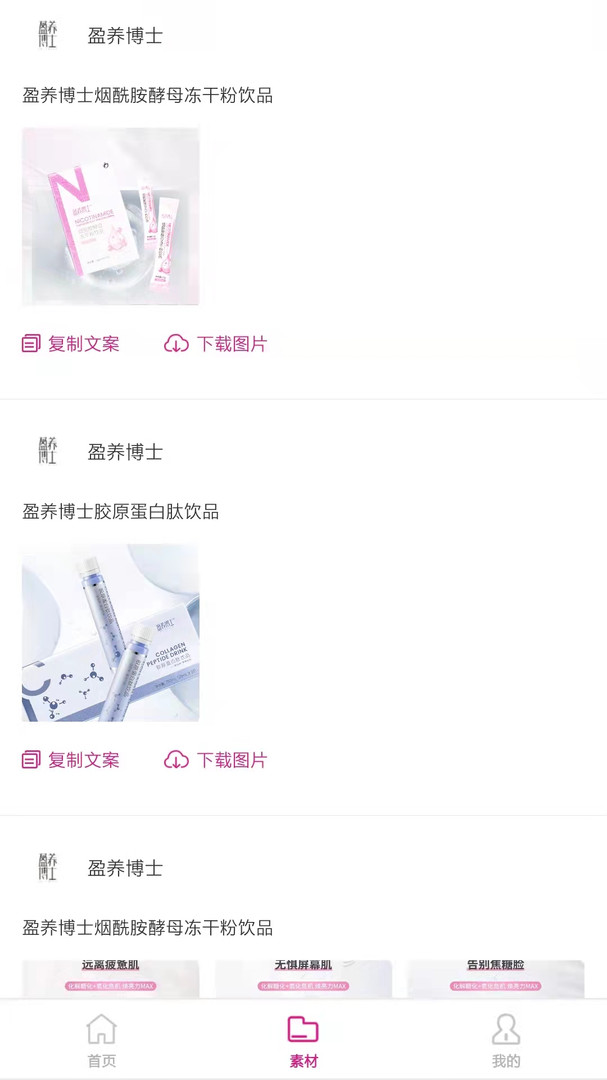Open the 远离疲惫肌 image
Screen dimensions: 607x1080
point(111,979)
